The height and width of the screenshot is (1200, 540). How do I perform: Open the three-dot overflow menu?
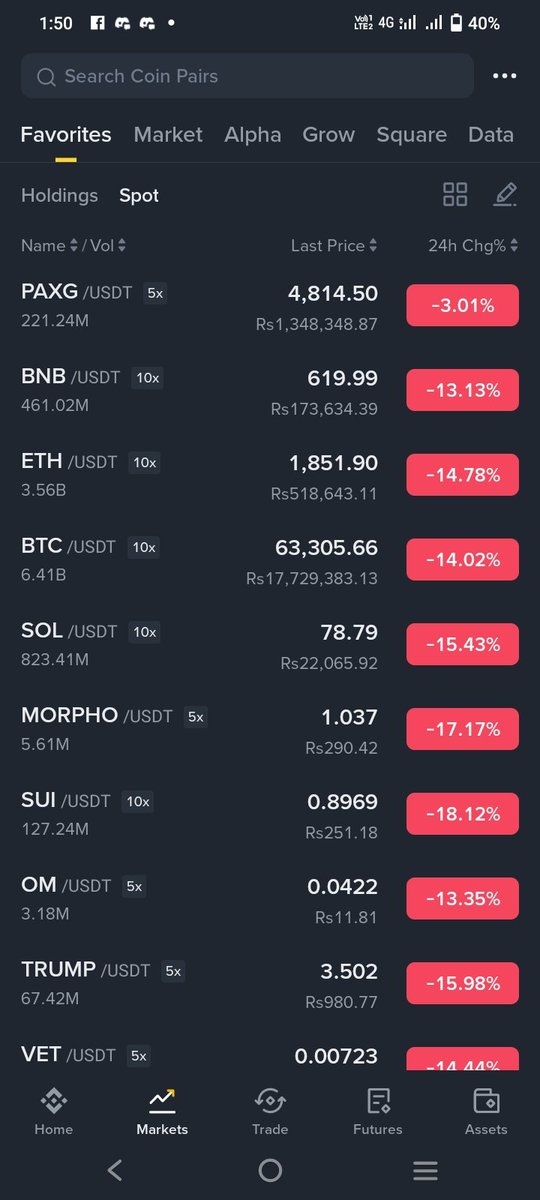click(505, 76)
